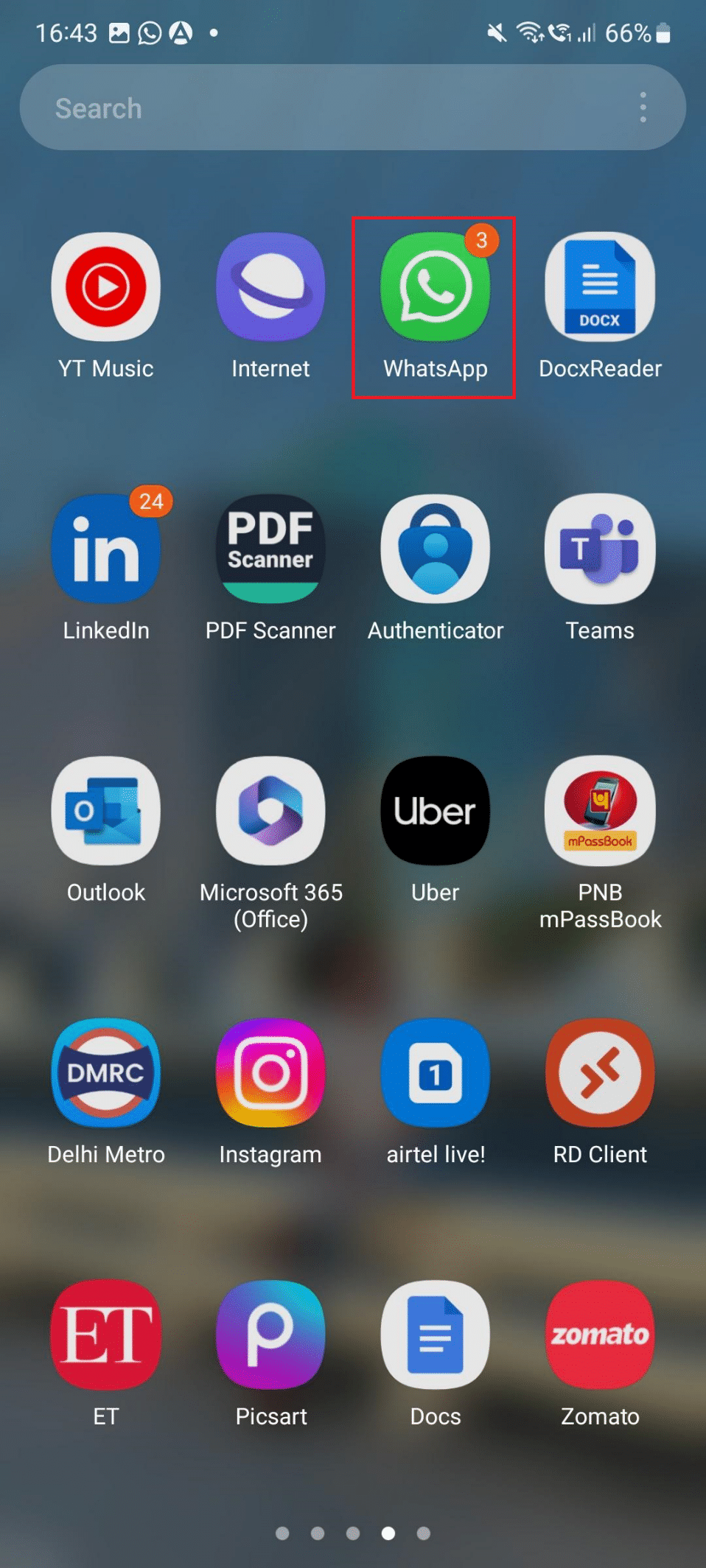Open the Samsung Internet browser
The width and height of the screenshot is (706, 1568).
click(270, 287)
